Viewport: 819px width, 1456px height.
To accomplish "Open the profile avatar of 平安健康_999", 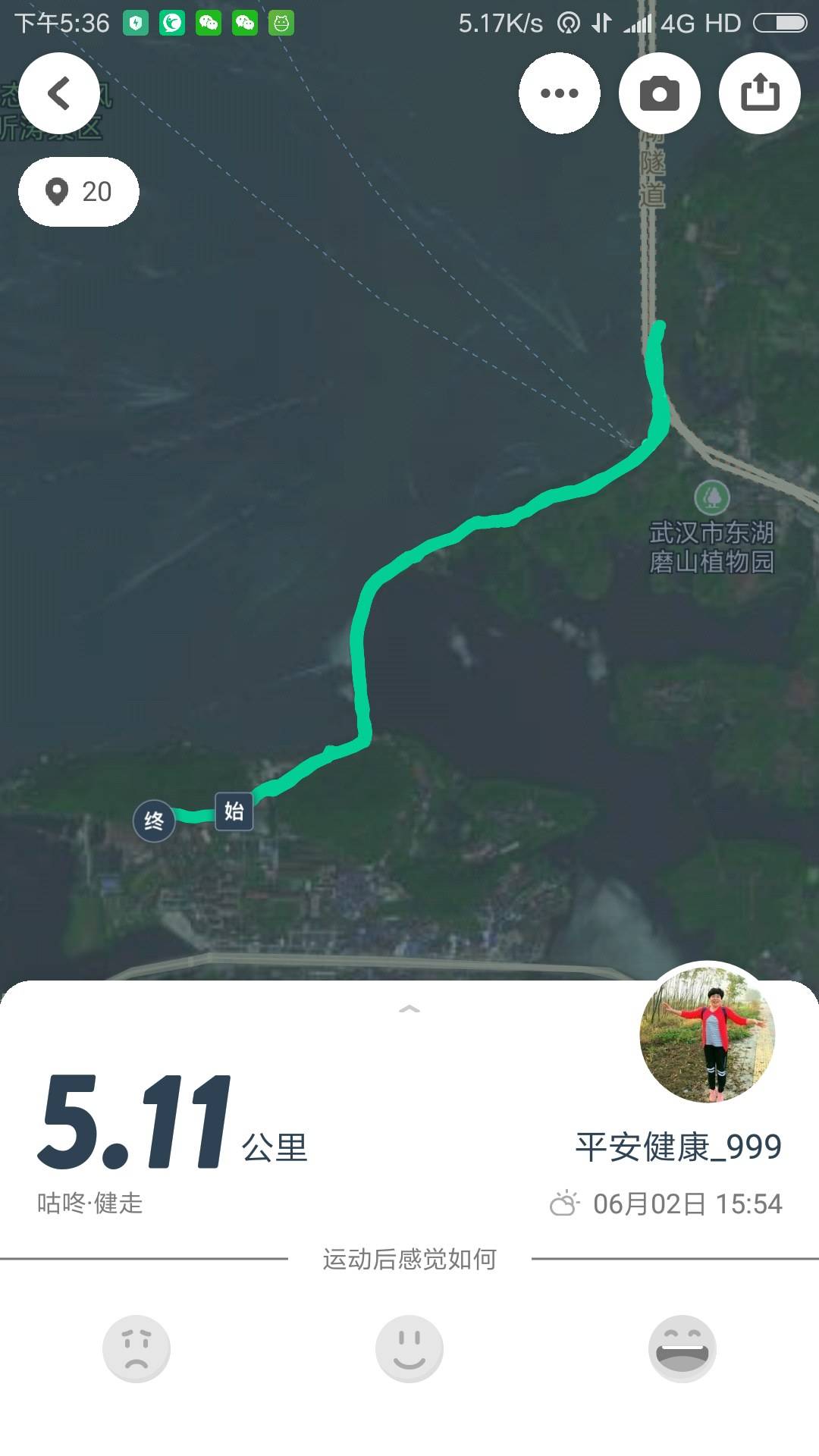I will point(707,1034).
